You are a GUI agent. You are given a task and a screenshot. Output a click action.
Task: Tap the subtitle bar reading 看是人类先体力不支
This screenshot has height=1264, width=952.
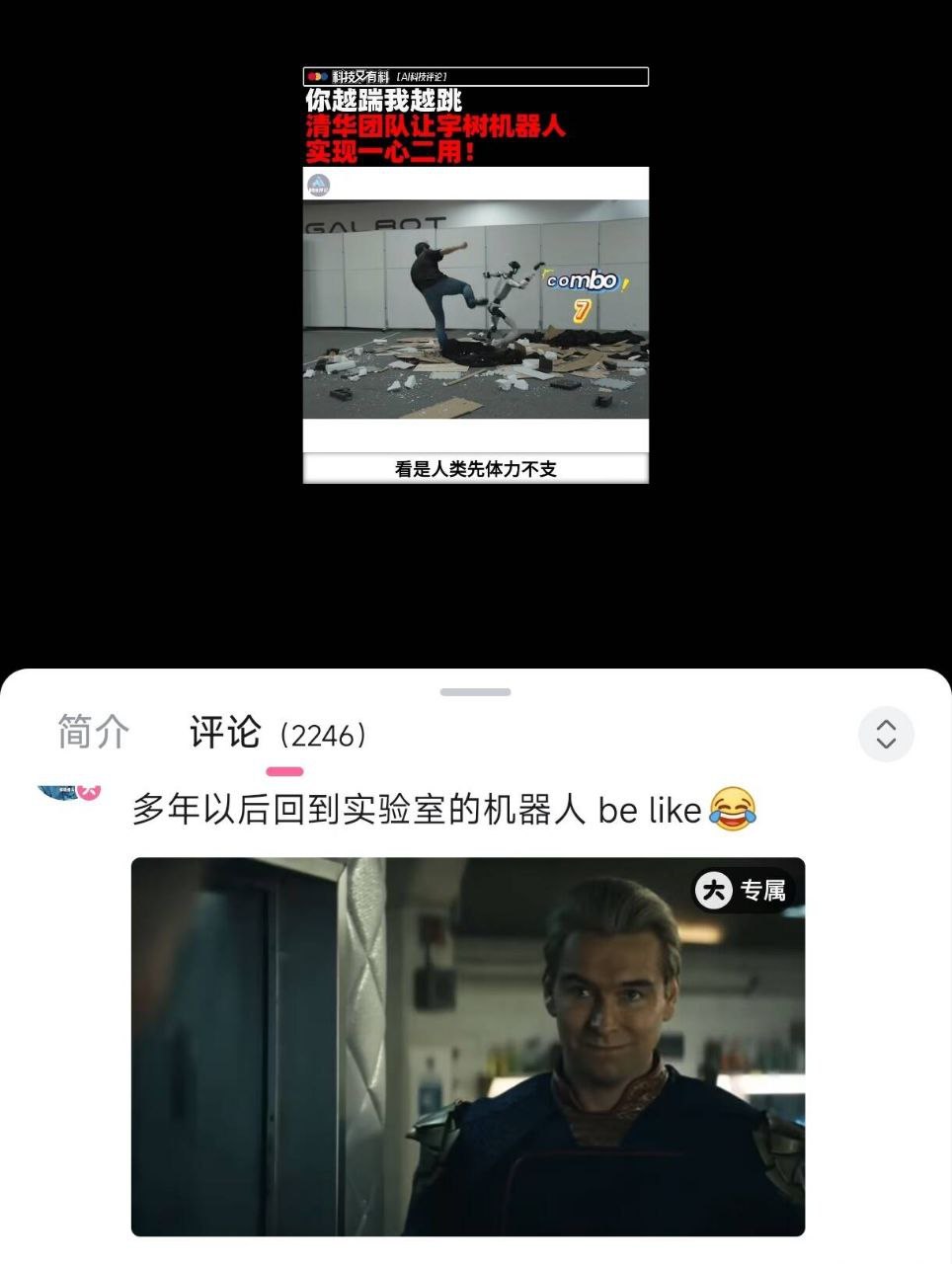[x=476, y=468]
